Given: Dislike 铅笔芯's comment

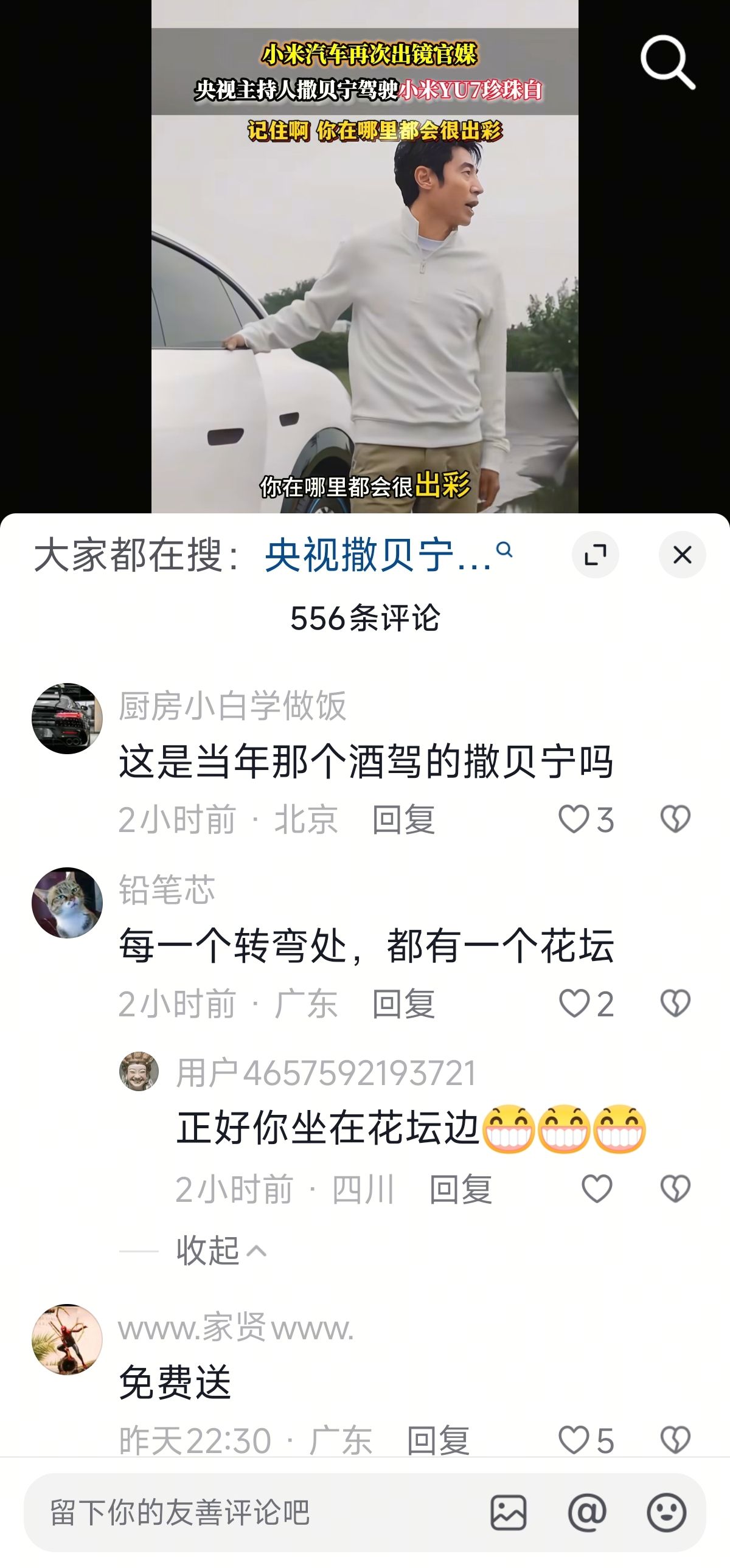Looking at the screenshot, I should coord(675,1003).
